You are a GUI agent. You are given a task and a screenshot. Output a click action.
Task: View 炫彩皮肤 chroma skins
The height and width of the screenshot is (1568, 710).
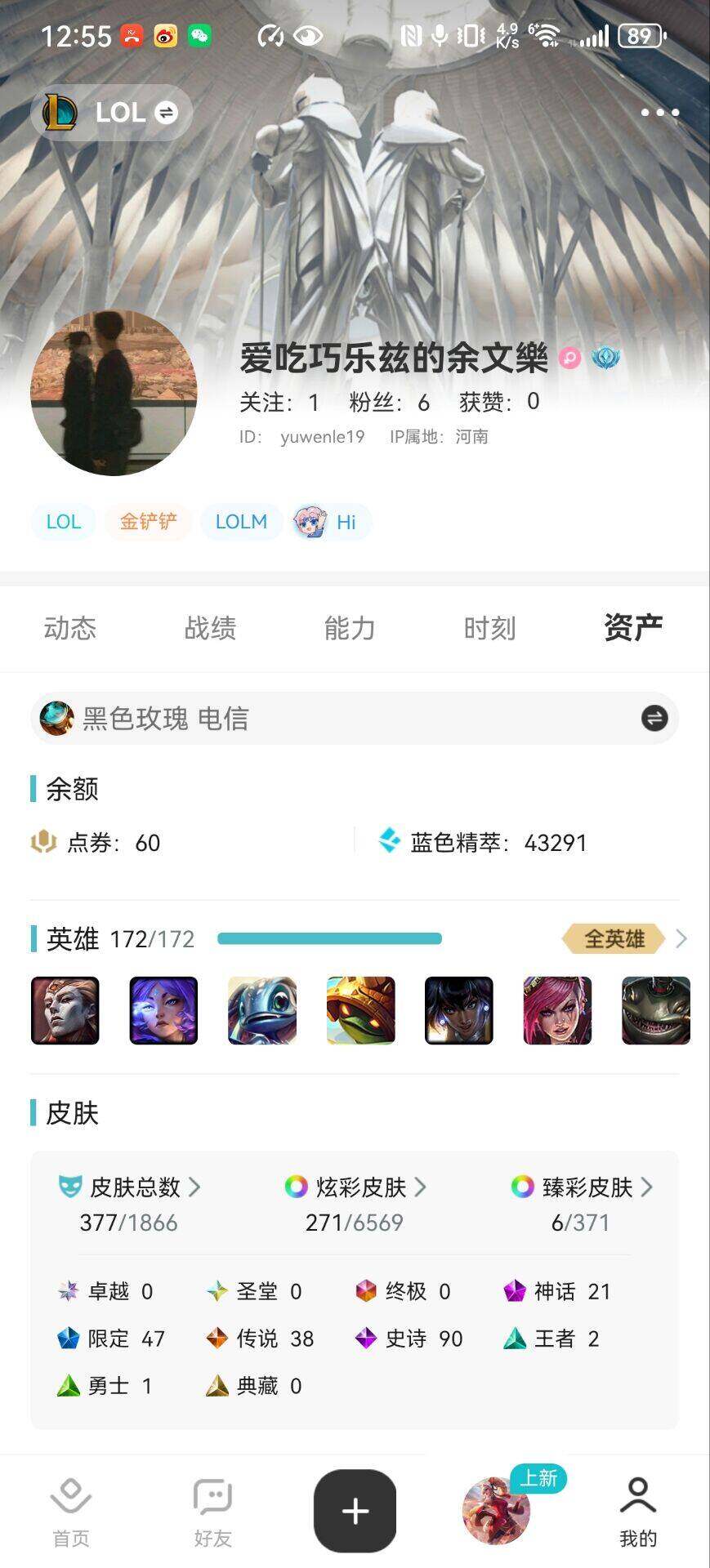356,1187
